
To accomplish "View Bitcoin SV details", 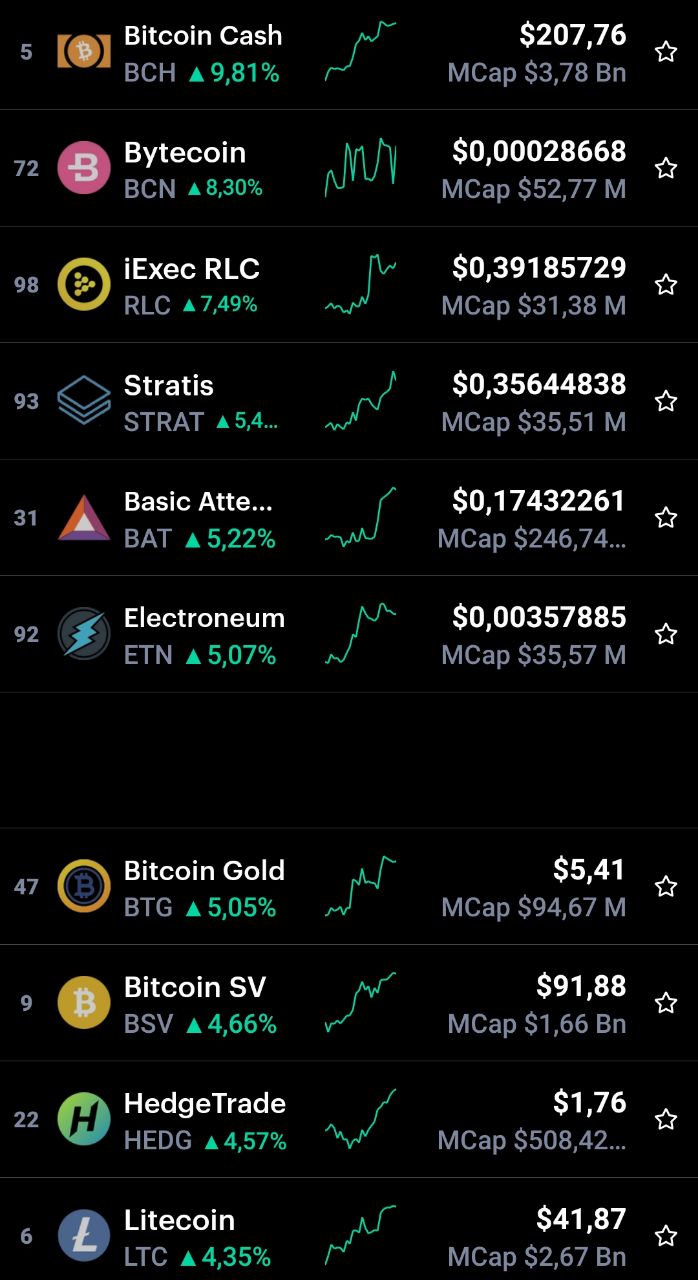I will [349, 1003].
